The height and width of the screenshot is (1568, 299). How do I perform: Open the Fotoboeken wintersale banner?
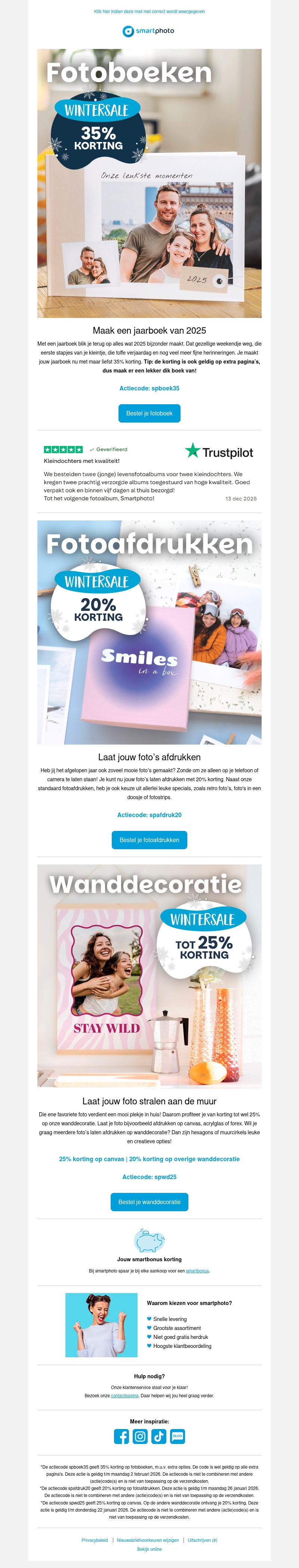tap(149, 183)
